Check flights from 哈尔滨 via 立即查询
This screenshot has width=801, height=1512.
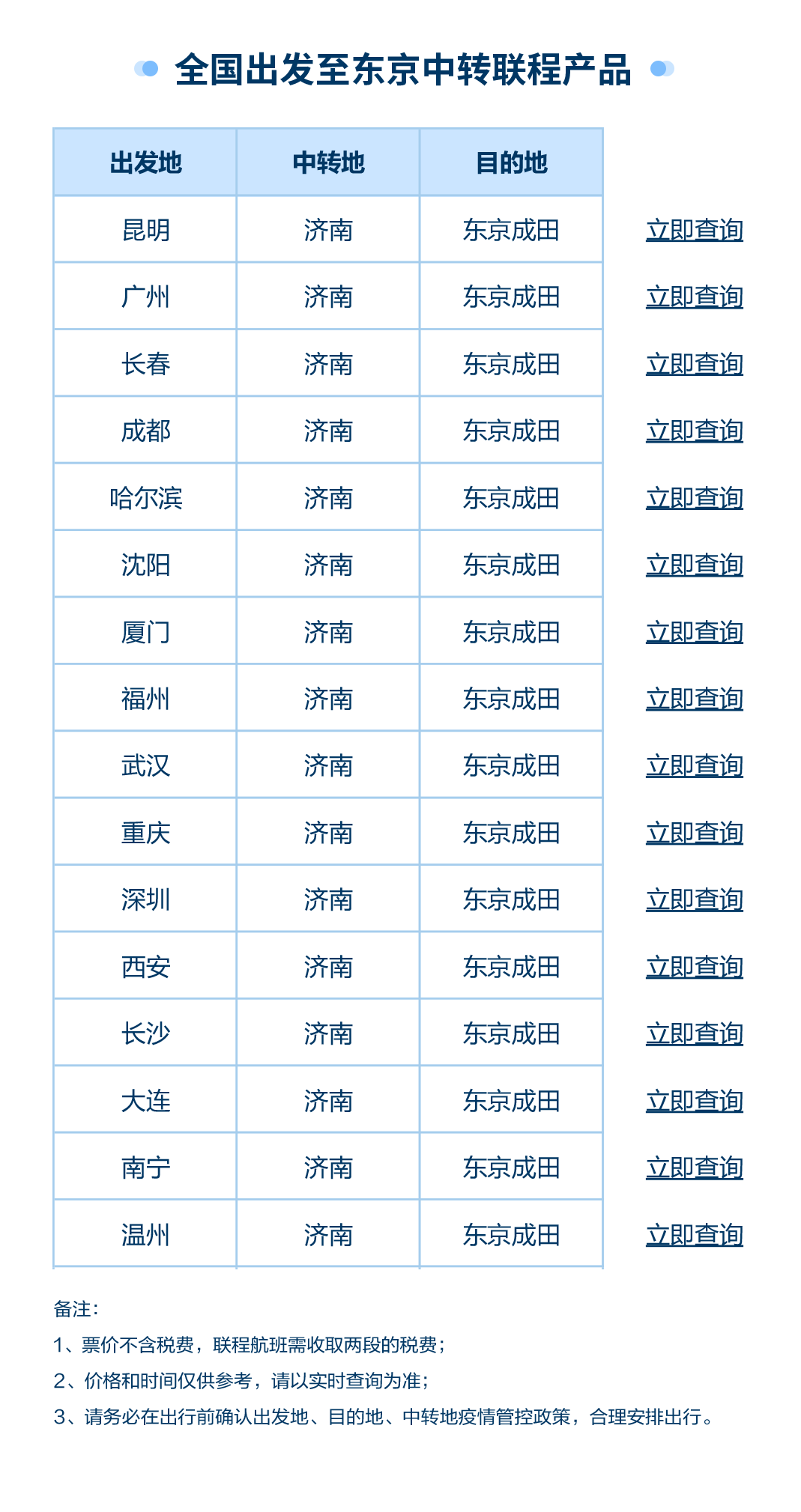click(x=695, y=498)
